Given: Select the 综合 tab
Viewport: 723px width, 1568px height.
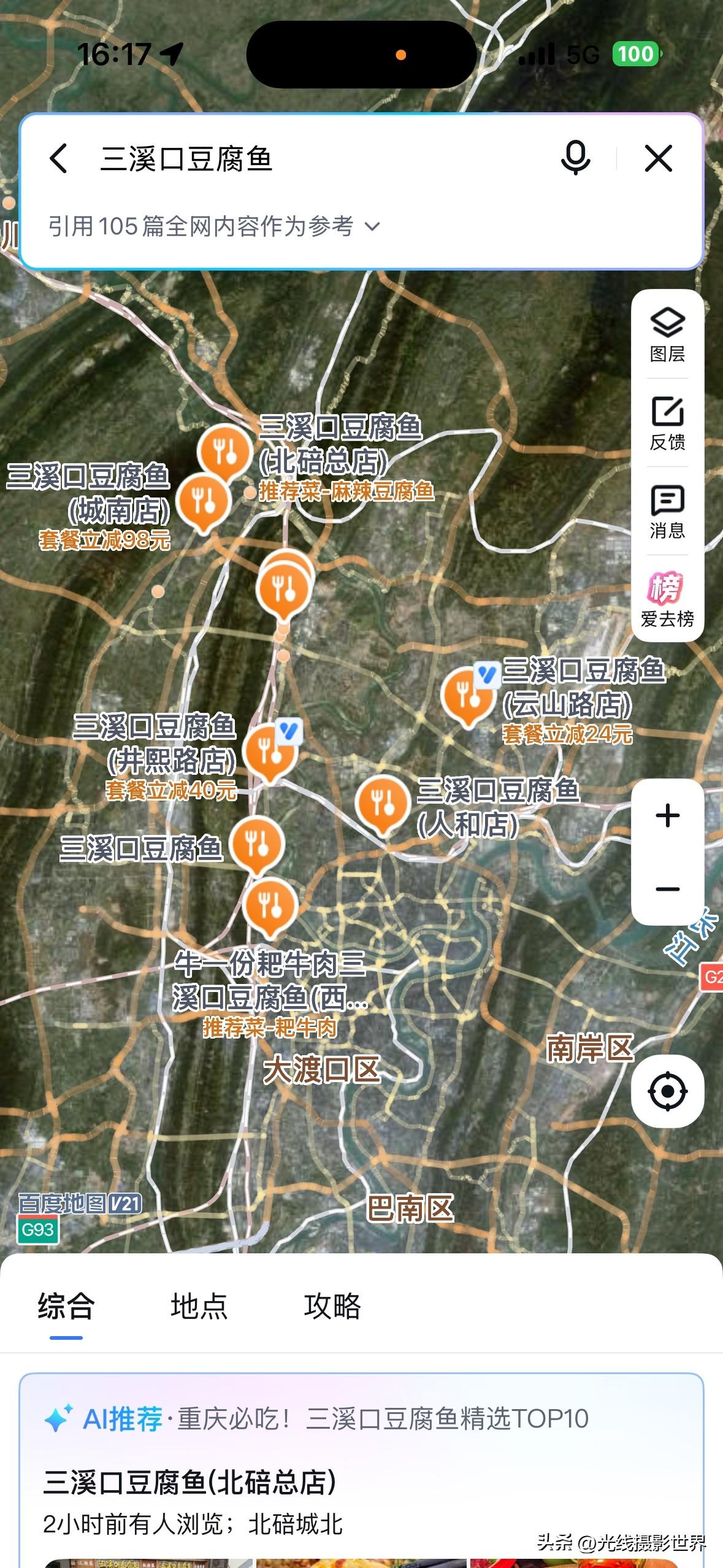Looking at the screenshot, I should click(66, 1305).
